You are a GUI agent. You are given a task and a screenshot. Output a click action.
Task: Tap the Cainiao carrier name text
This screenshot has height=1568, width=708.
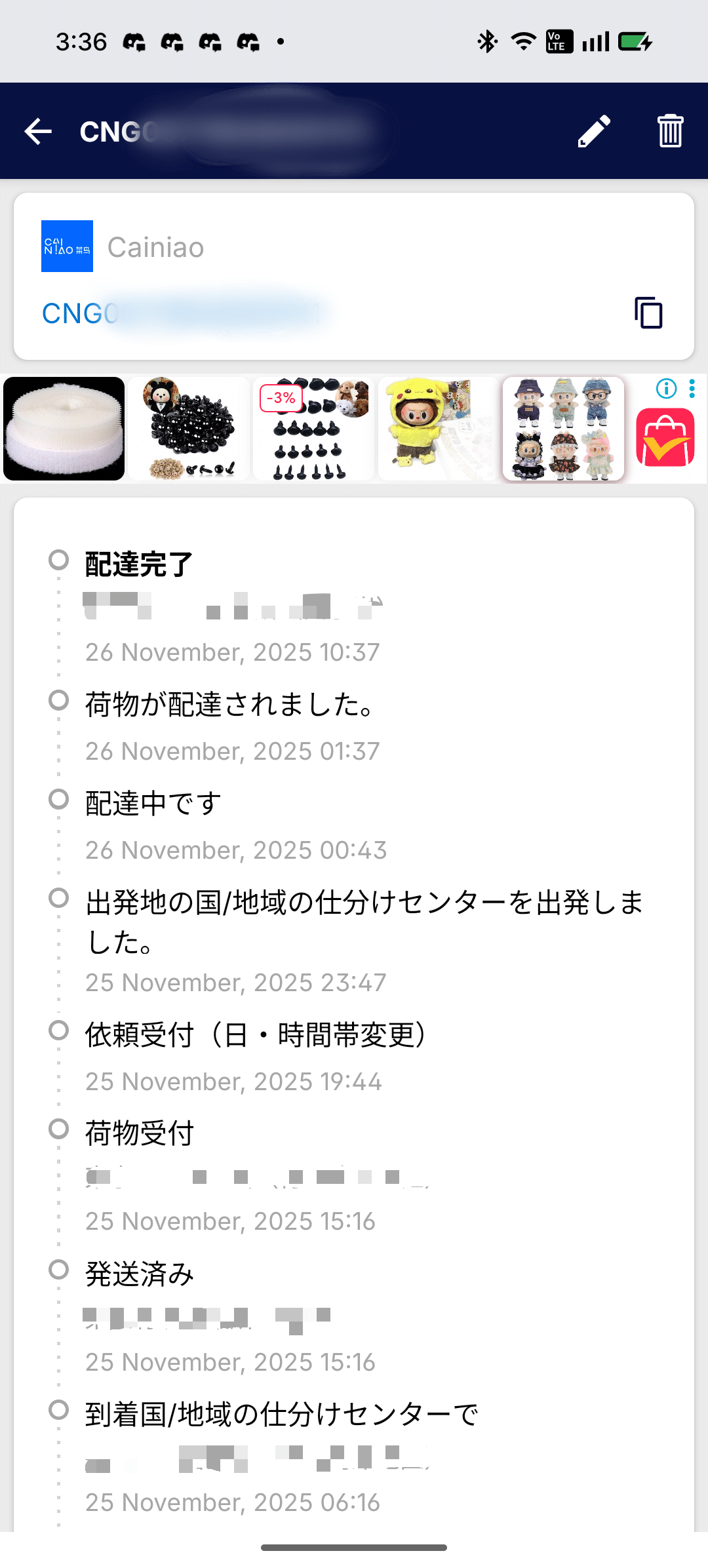click(x=155, y=248)
